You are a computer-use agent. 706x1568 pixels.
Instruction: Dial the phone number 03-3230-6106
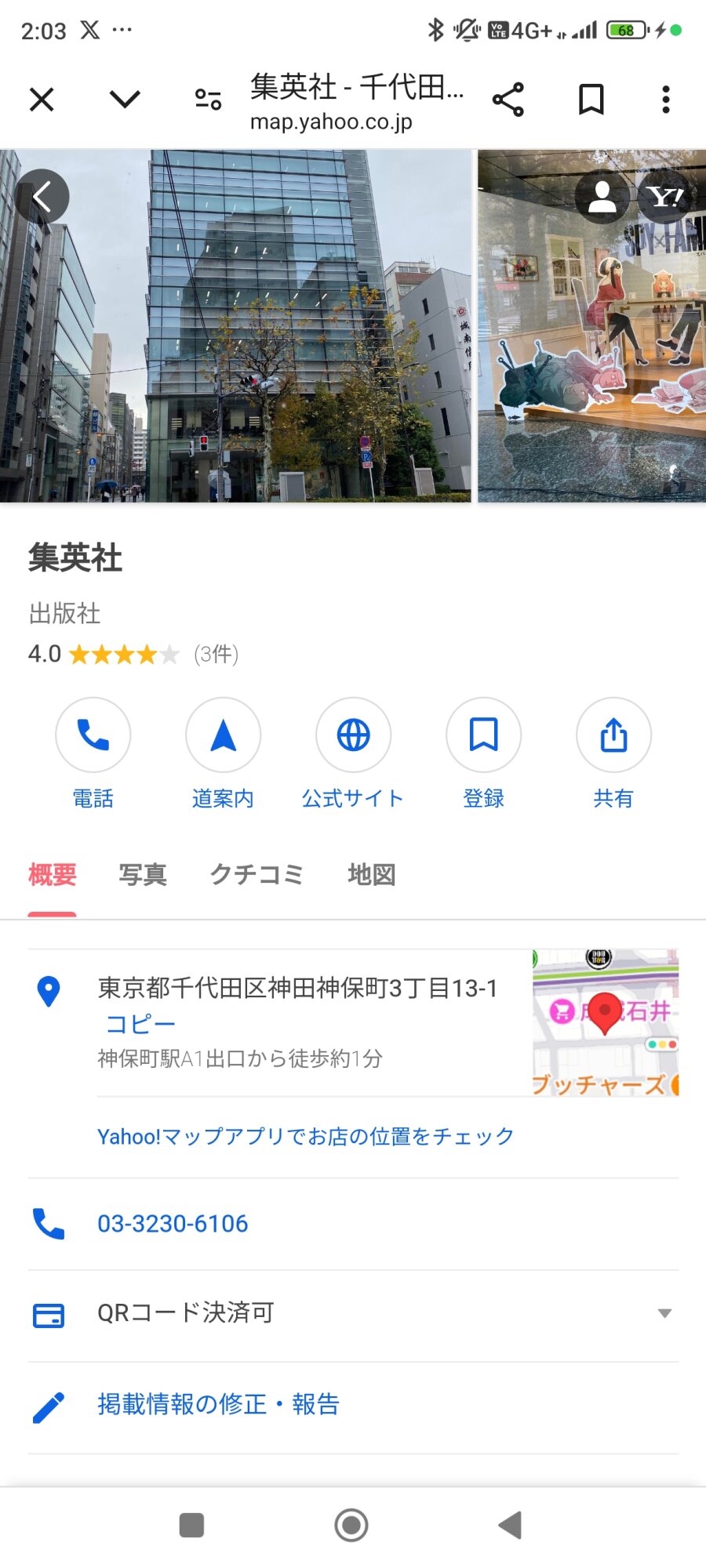(173, 1224)
